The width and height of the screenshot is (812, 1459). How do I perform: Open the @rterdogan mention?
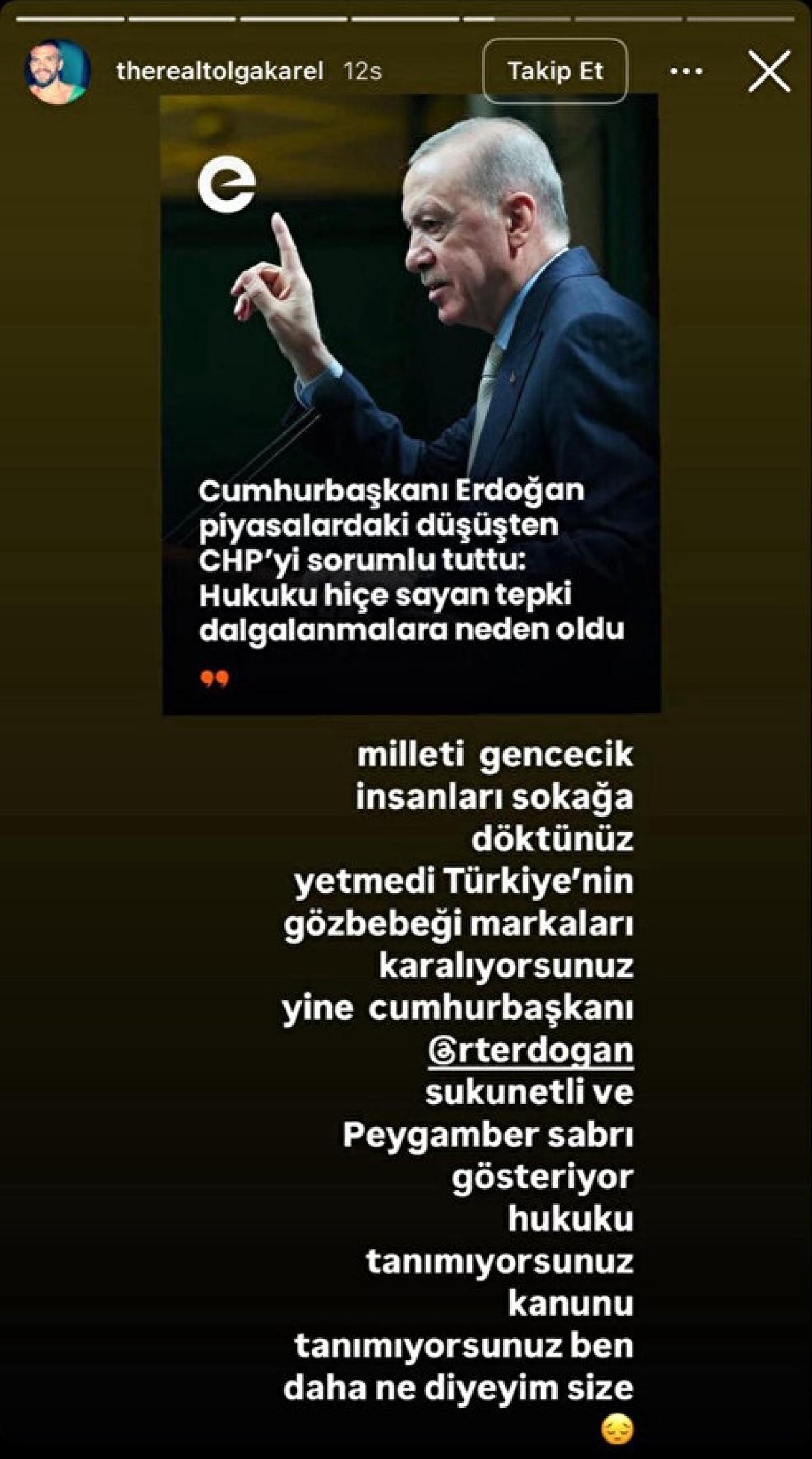point(531,1052)
